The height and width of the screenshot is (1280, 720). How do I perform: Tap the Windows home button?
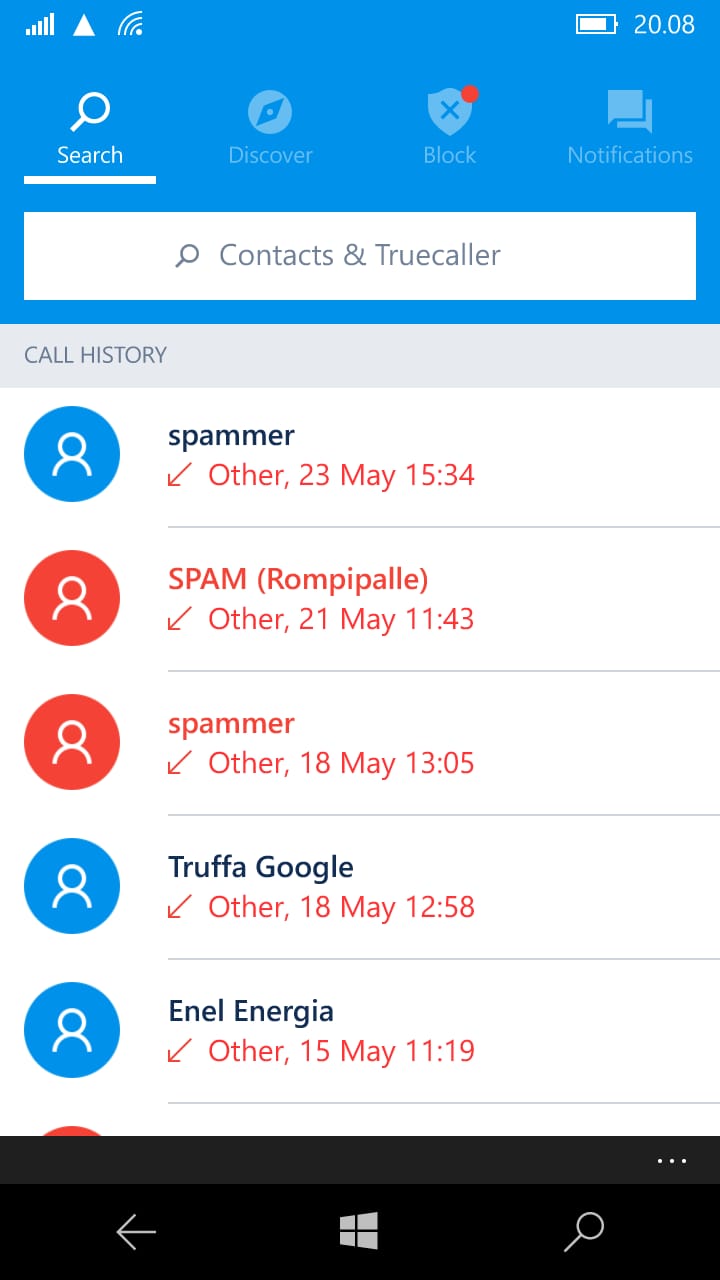point(359,1231)
